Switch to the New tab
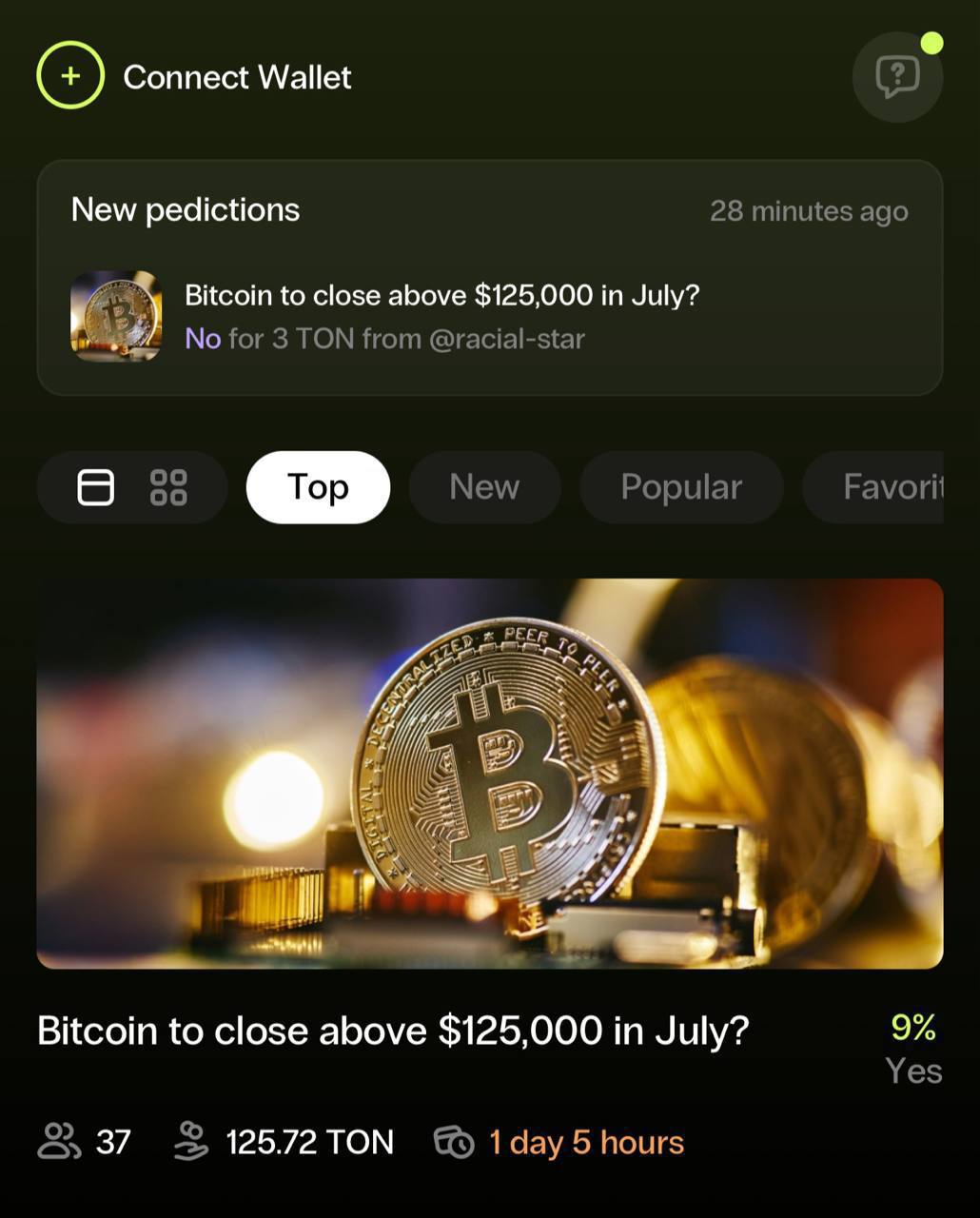 484,487
